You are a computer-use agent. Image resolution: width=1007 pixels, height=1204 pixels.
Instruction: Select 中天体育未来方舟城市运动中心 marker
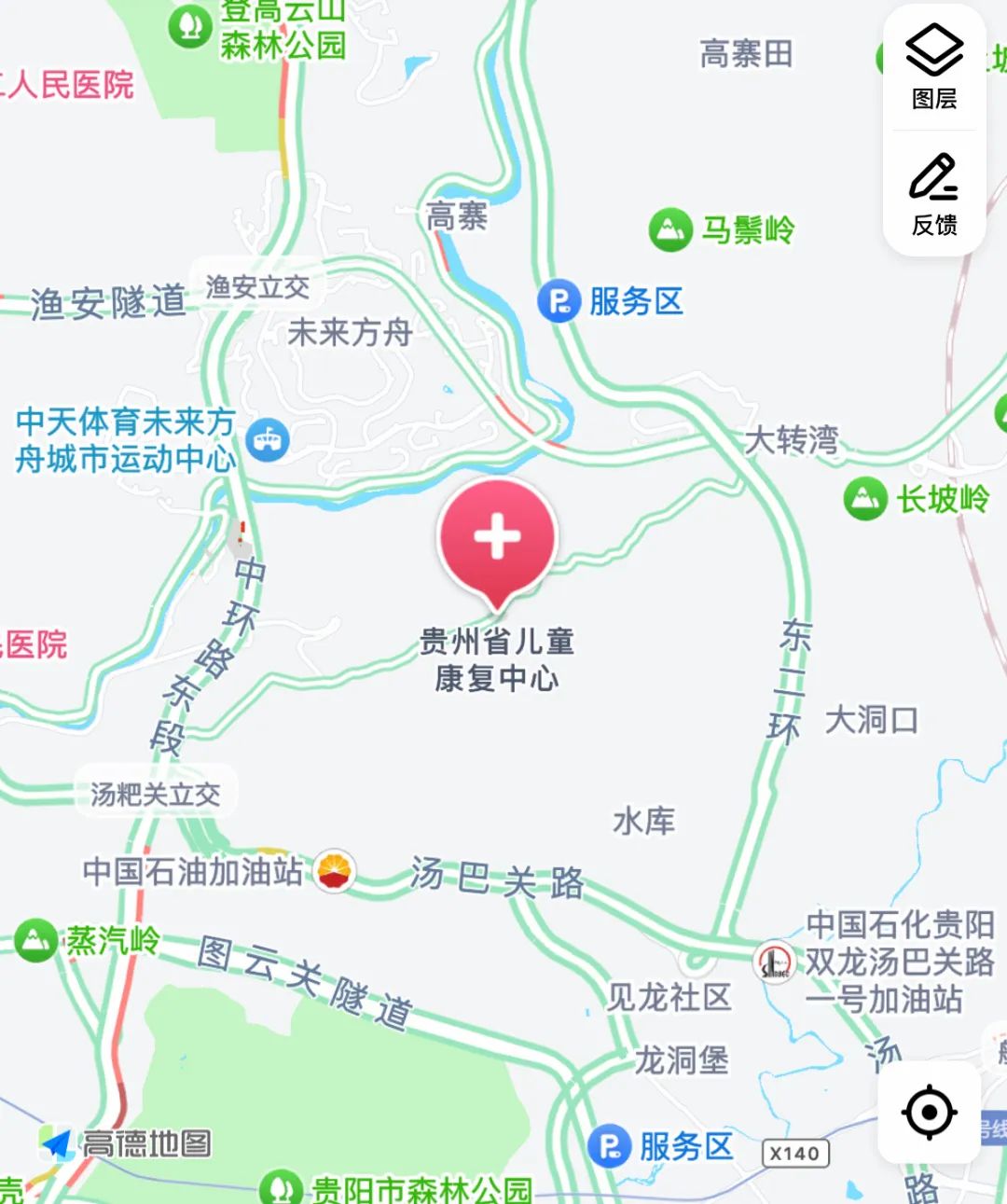coord(269,439)
